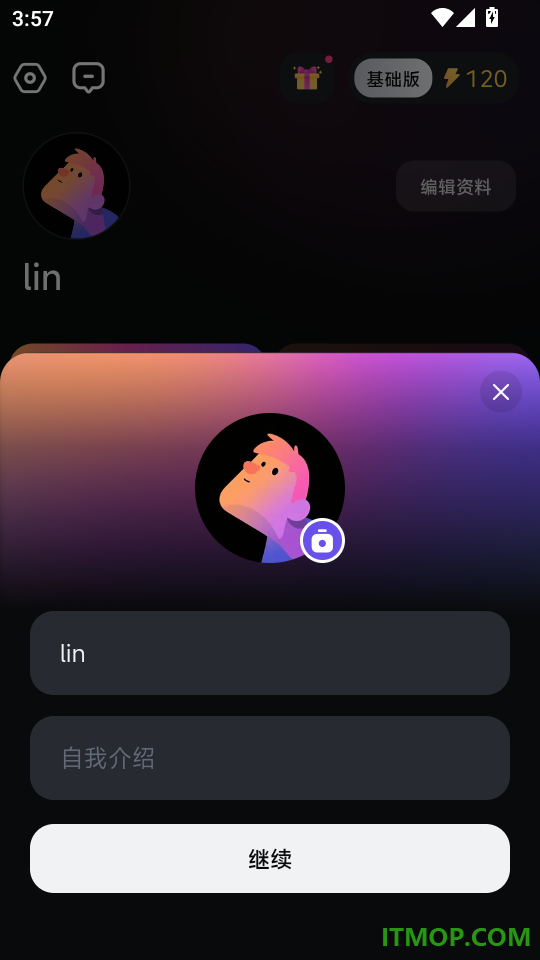The width and height of the screenshot is (540, 960).
Task: Tap the 继续 button
Action: coord(270,858)
